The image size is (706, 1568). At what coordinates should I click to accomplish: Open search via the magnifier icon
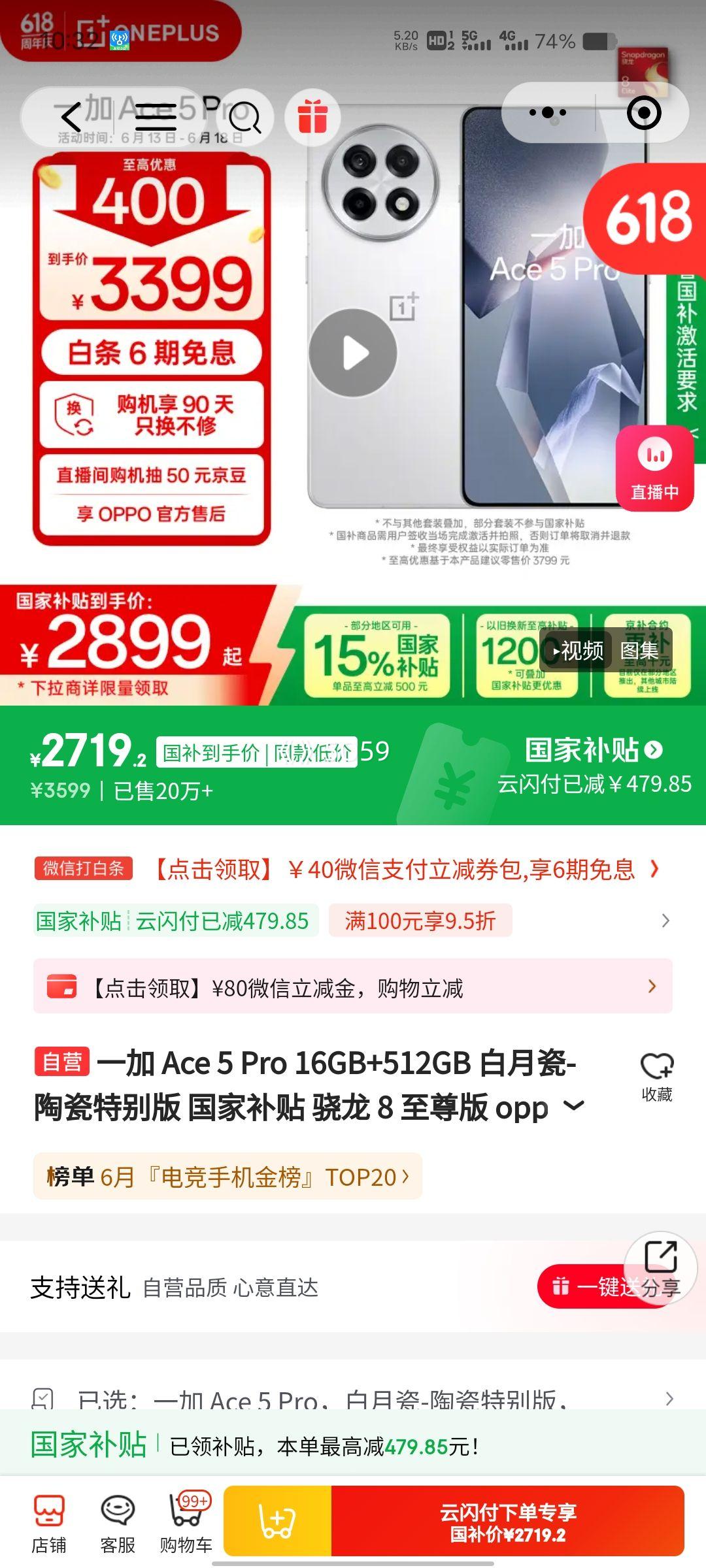click(x=244, y=117)
